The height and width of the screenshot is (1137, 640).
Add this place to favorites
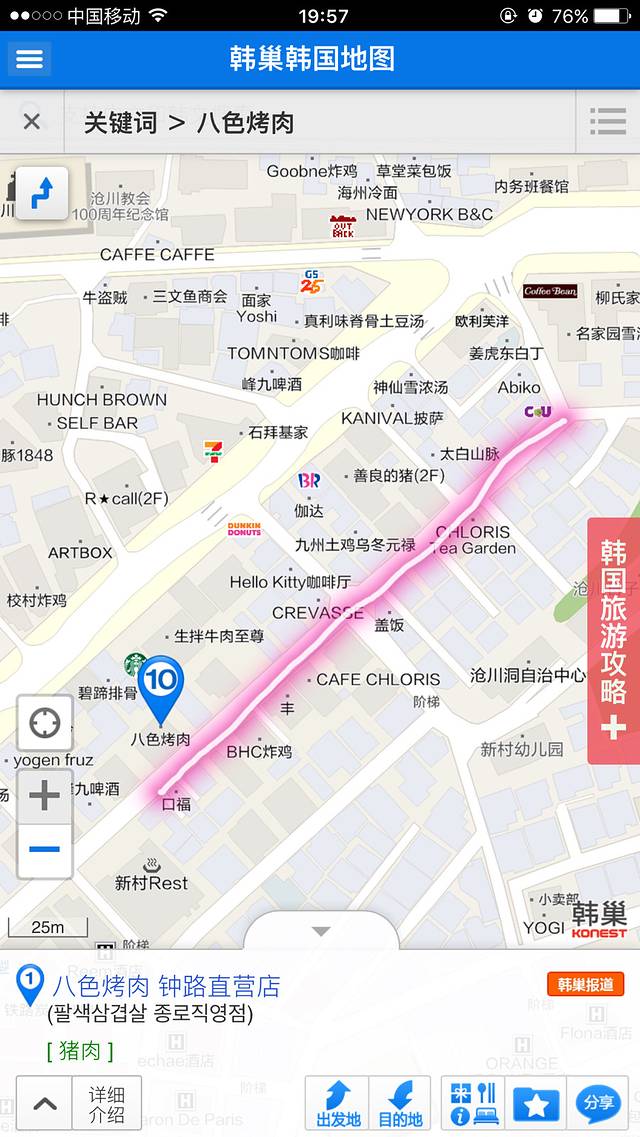[536, 1104]
